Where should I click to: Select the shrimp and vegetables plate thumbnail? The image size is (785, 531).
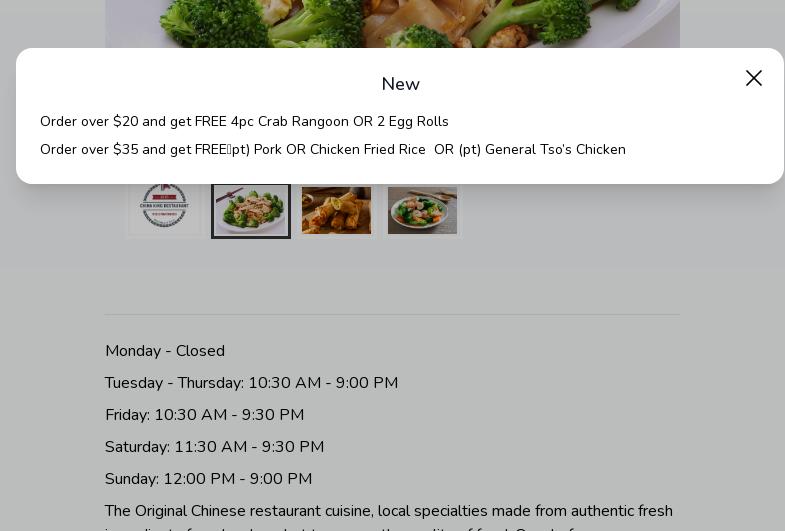[422, 210]
